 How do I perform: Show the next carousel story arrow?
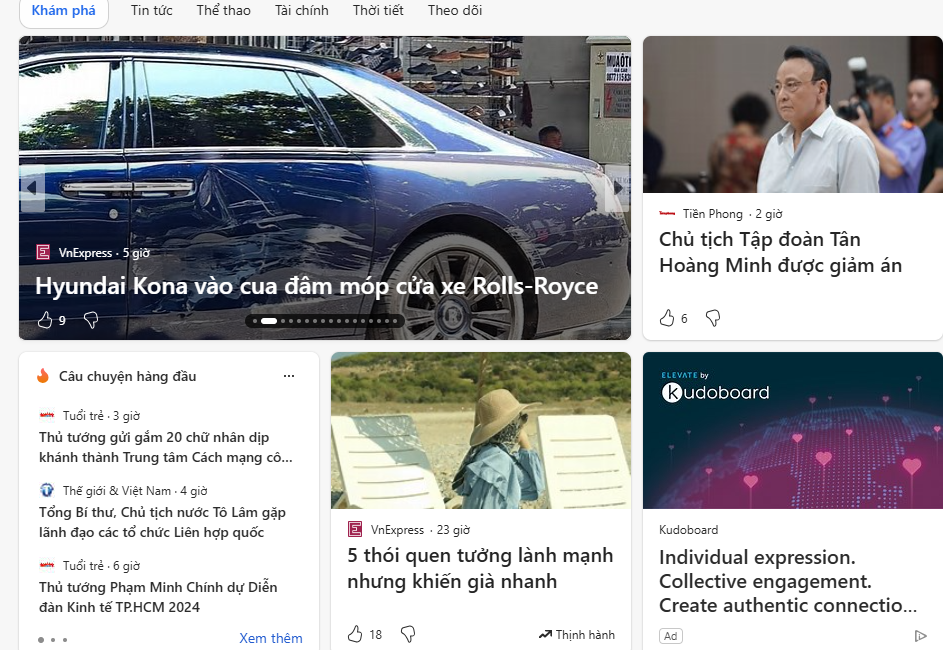point(618,187)
